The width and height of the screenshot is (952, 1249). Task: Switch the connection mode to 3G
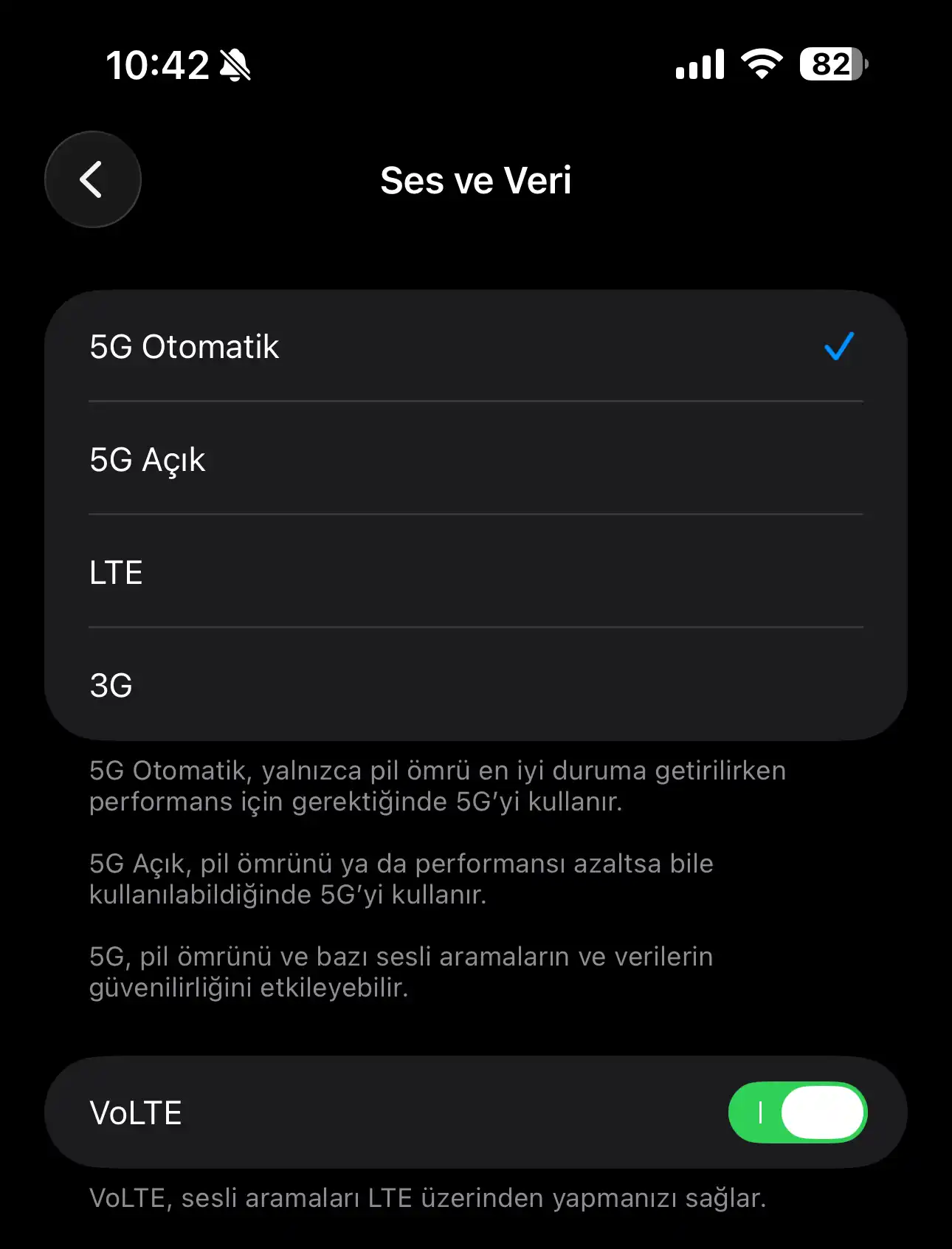476,684
